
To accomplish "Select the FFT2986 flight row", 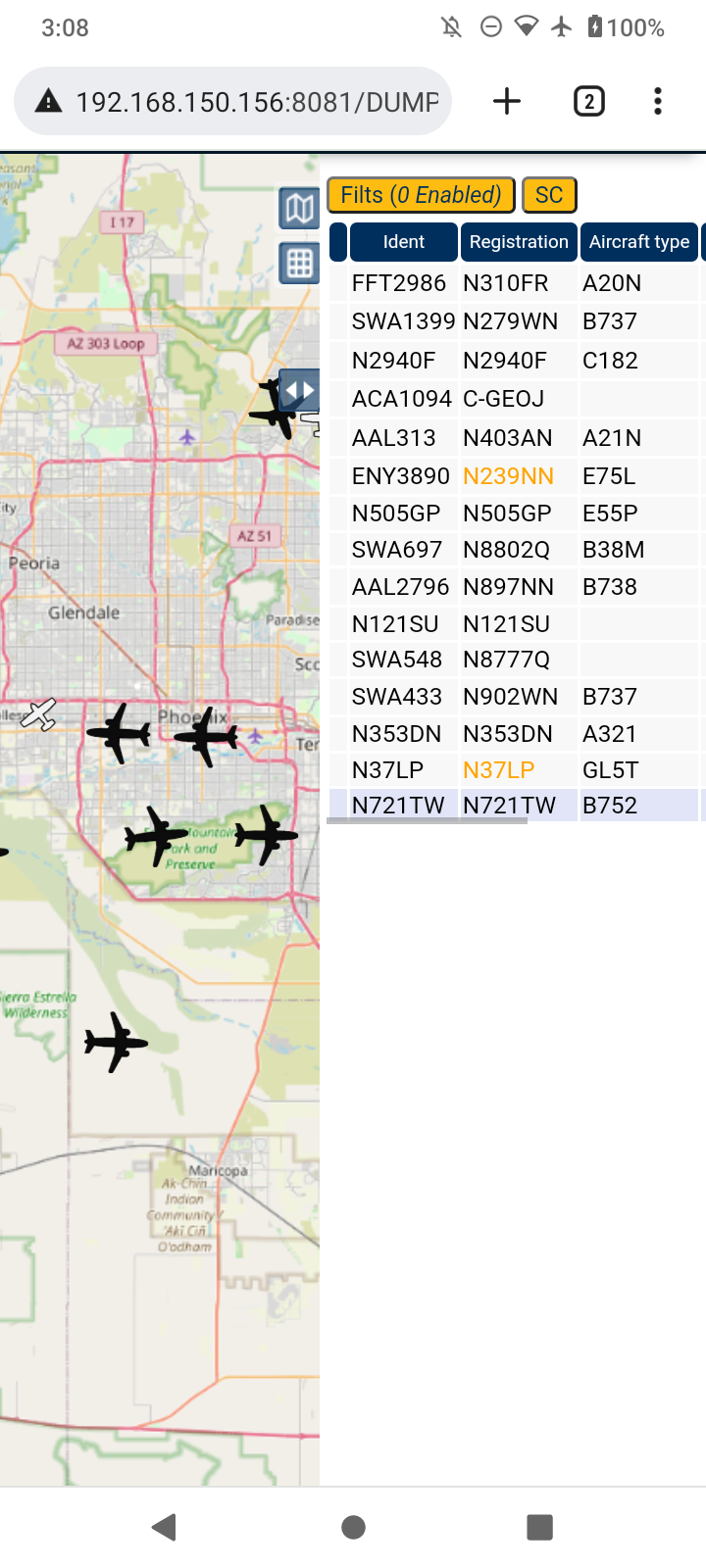I will tap(516, 283).
